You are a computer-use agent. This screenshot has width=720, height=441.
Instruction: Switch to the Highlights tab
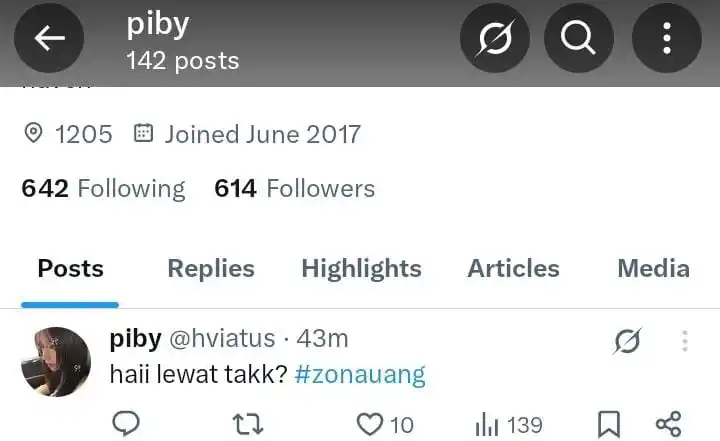[x=361, y=268]
